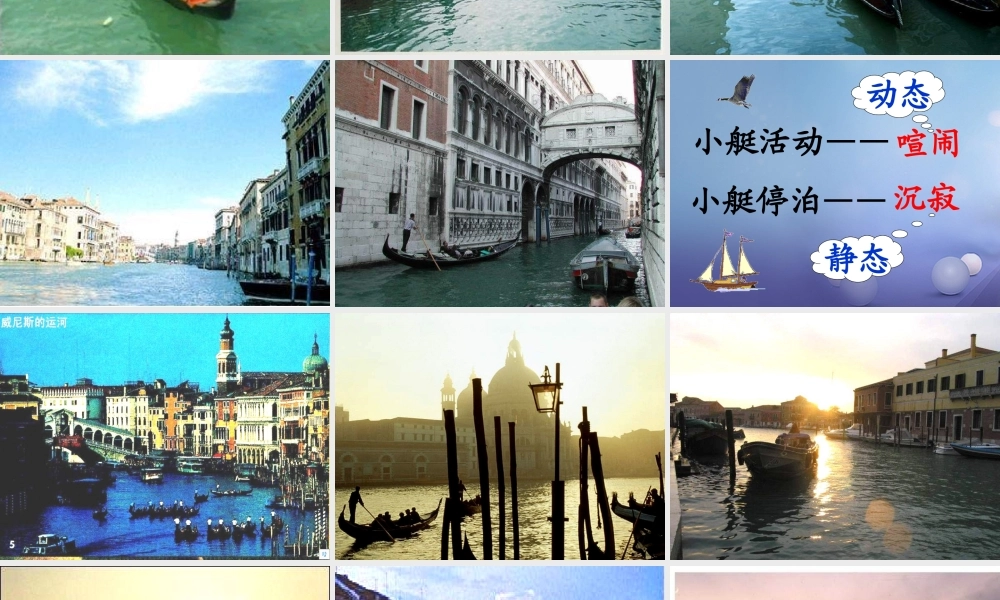Screen dimensions: 1000x600
Task: Select the picture captioned 威尼斯的运河
Action: (165, 436)
